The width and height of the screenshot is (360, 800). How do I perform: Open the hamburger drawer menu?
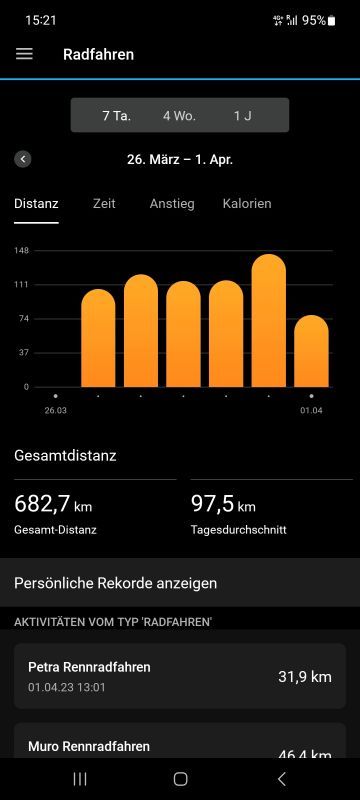point(24,55)
